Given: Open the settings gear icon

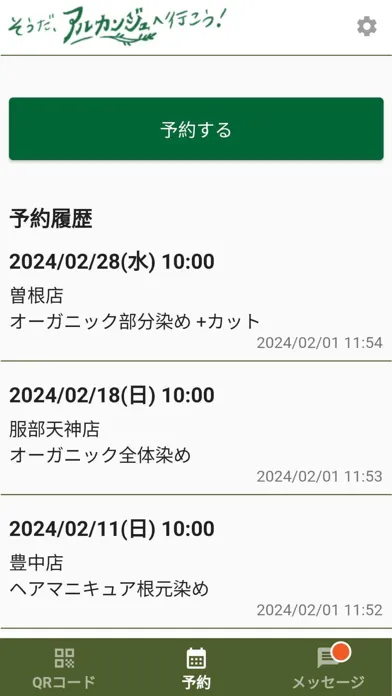Looking at the screenshot, I should pyautogui.click(x=367, y=27).
